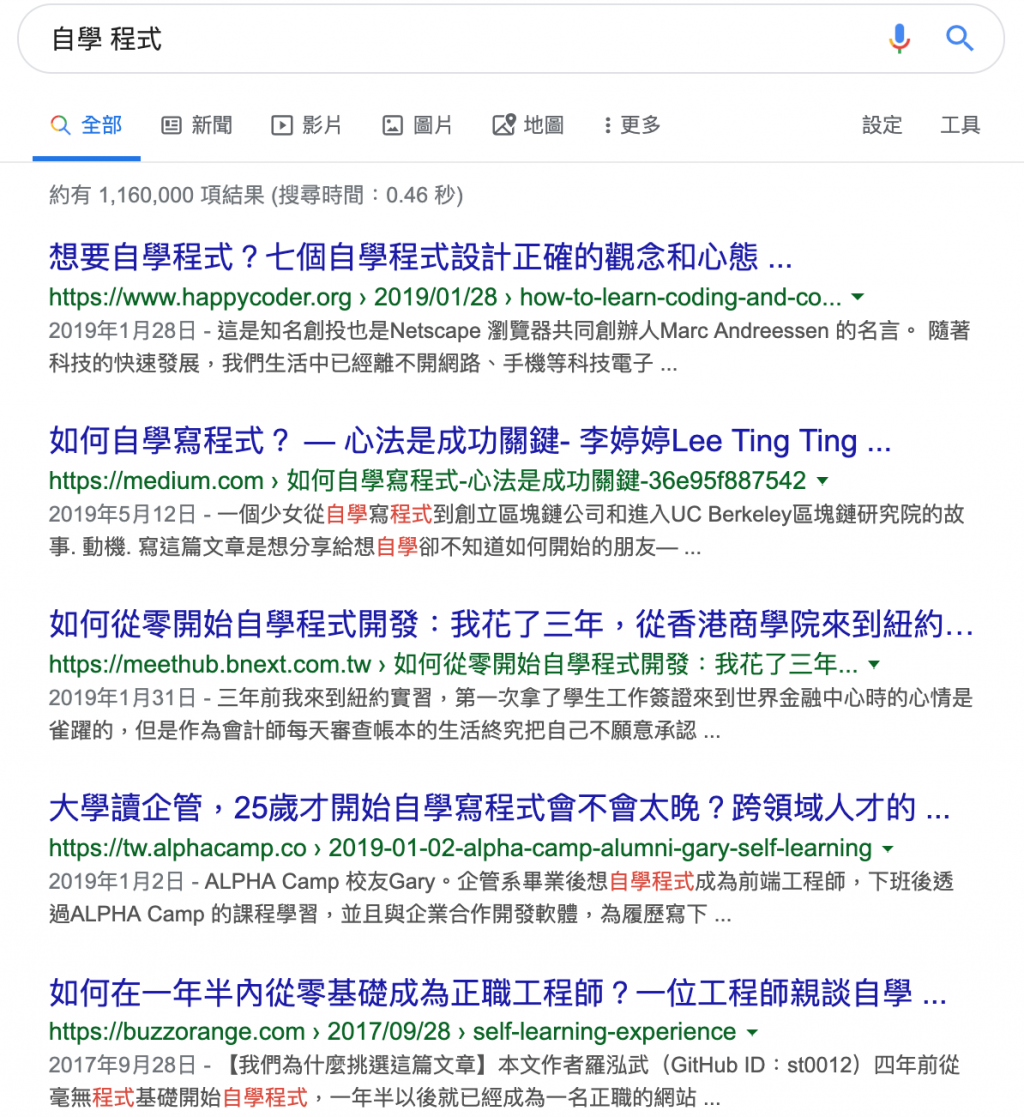The width and height of the screenshot is (1024, 1117).
Task: Tap the search box with 自學 程式
Action: click(450, 39)
